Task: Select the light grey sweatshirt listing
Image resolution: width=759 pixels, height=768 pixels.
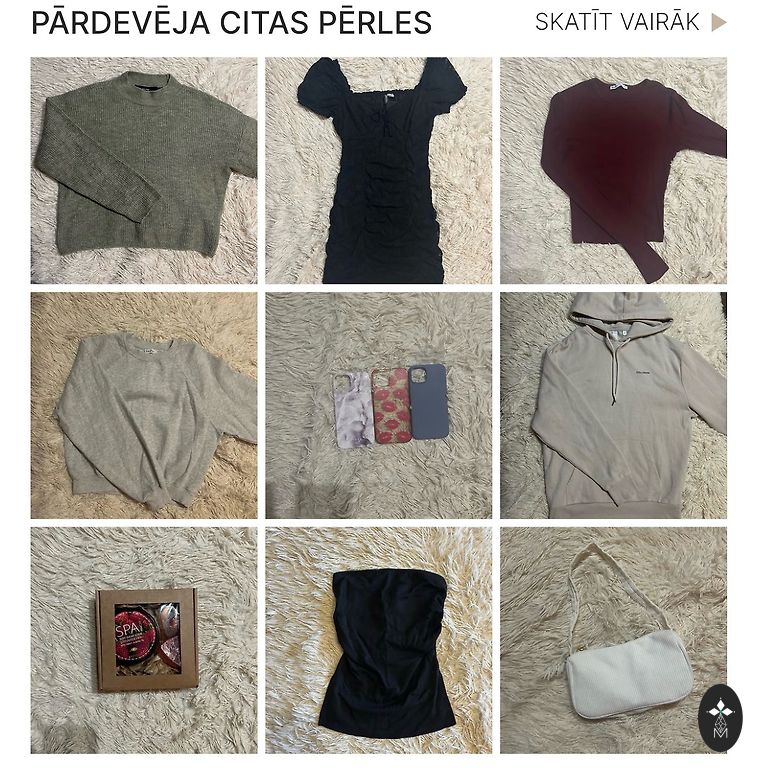Action: 143,405
